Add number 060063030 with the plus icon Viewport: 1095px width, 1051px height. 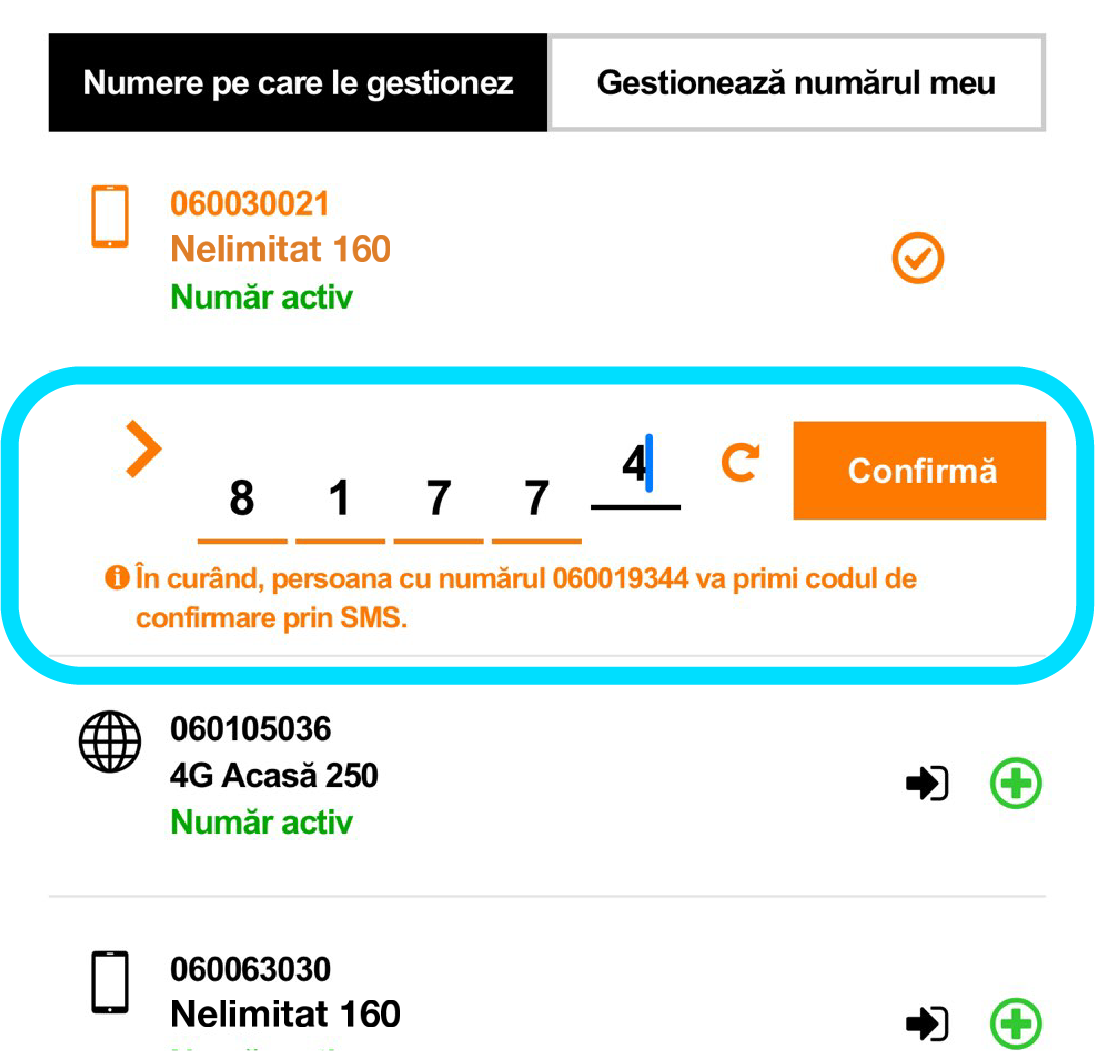(x=1016, y=1024)
